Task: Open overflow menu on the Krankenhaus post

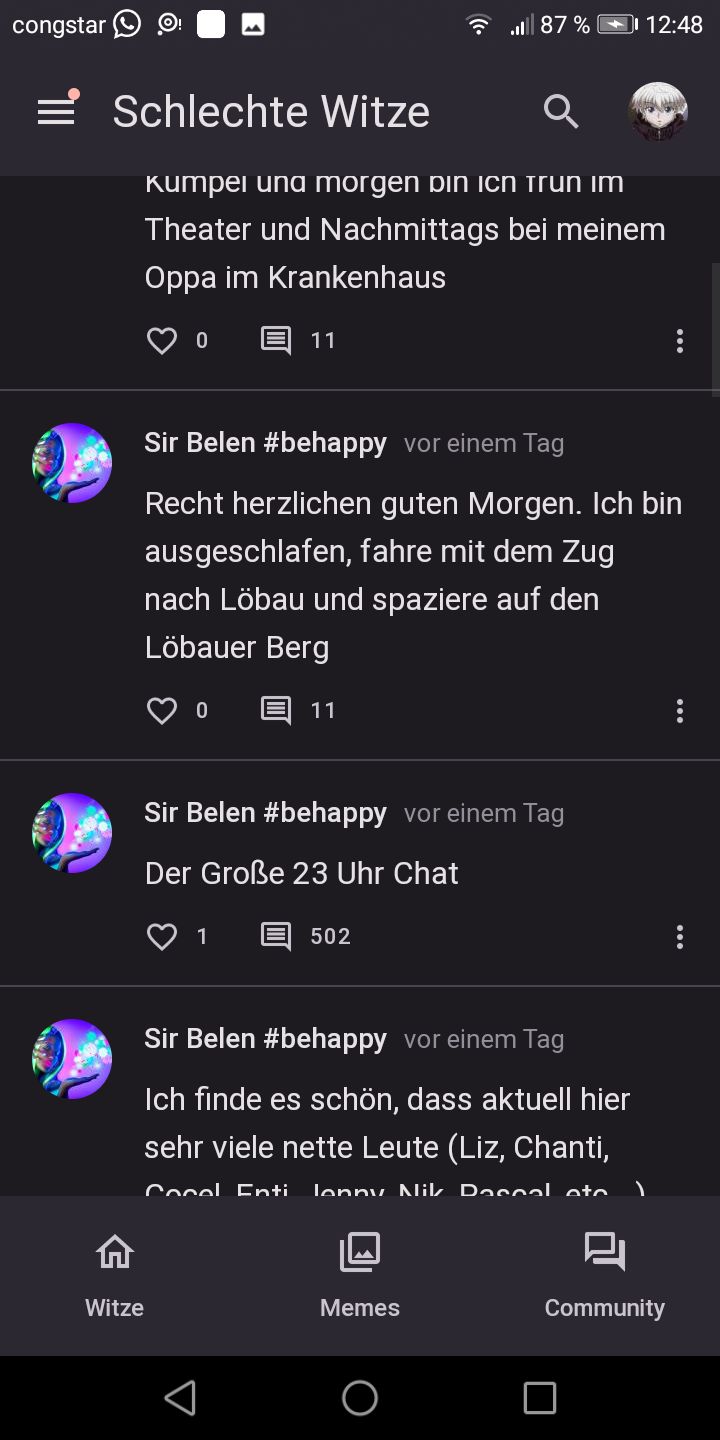Action: pyautogui.click(x=679, y=341)
